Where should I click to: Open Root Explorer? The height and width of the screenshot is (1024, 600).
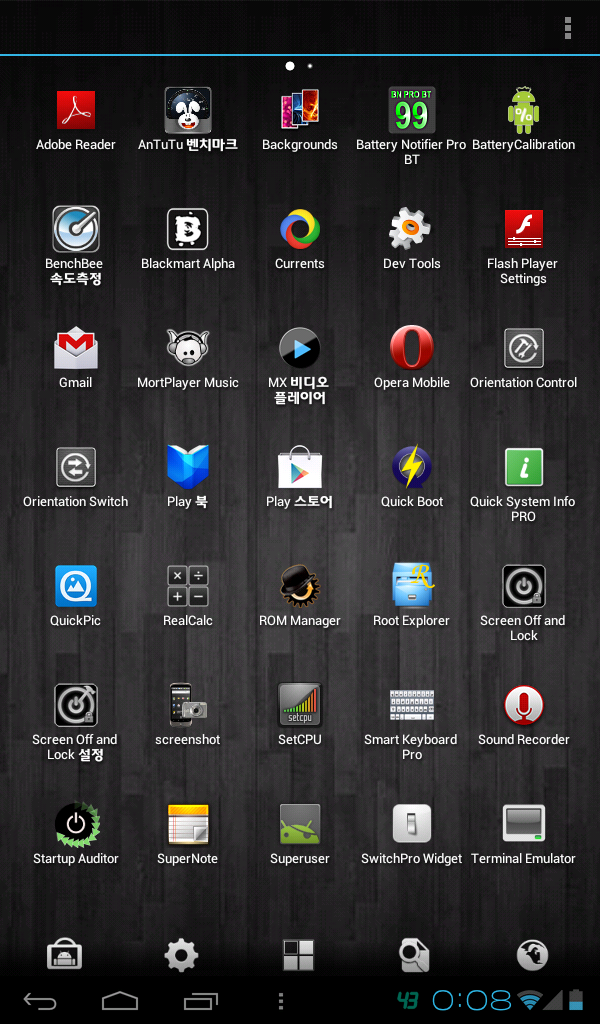(x=411, y=587)
